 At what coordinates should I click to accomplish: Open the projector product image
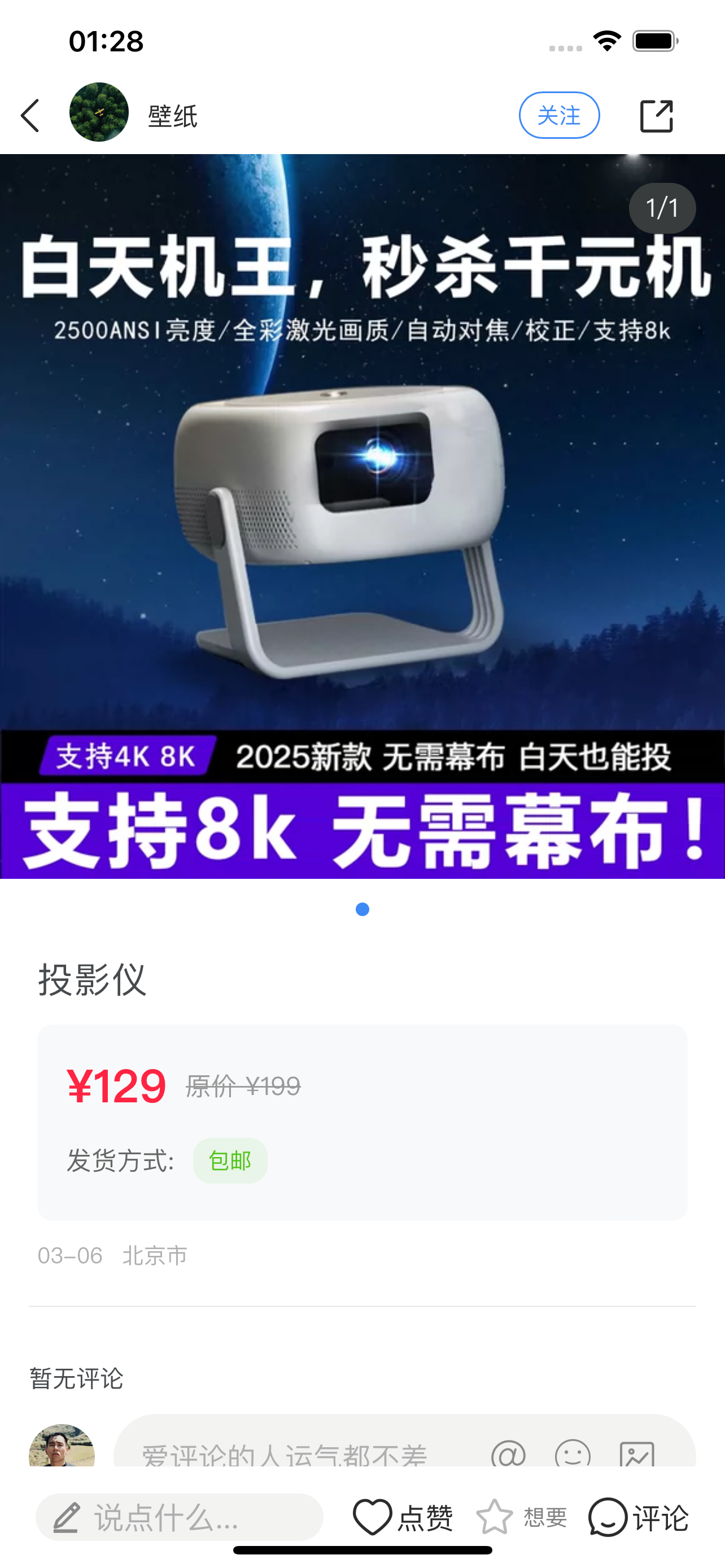362,516
